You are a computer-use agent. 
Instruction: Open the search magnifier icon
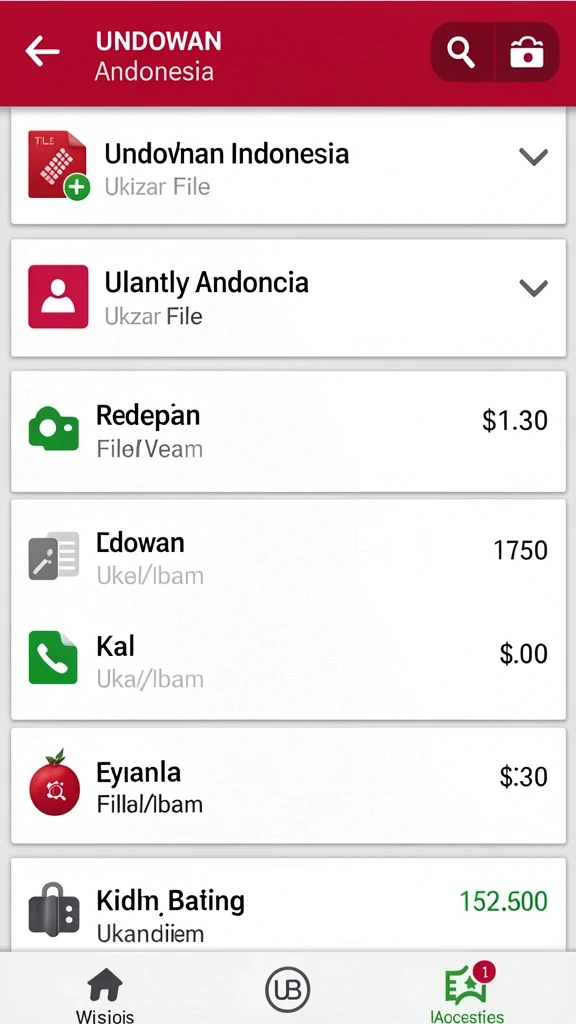click(462, 52)
